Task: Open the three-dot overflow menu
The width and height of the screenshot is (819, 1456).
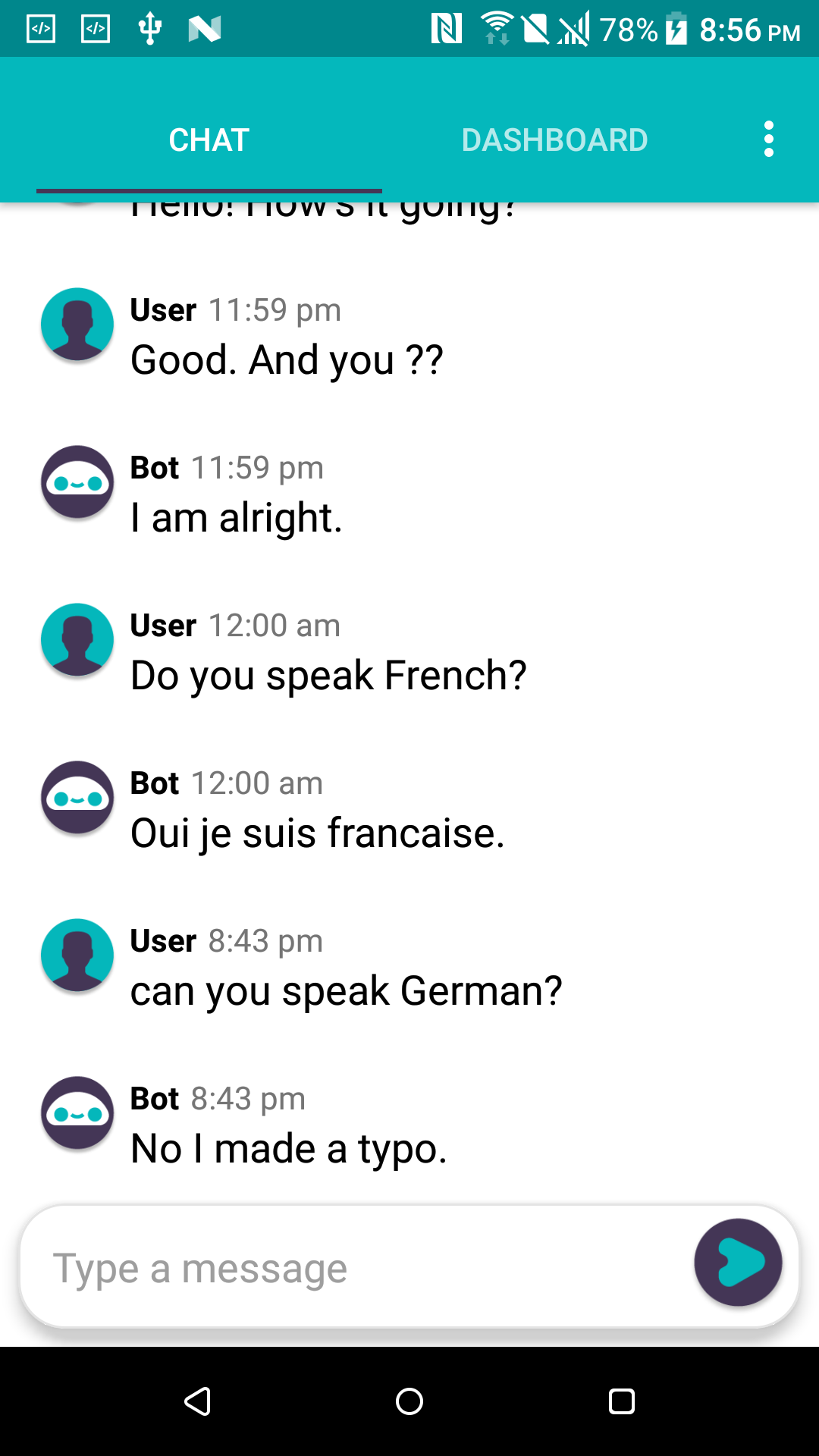Action: 769,140
